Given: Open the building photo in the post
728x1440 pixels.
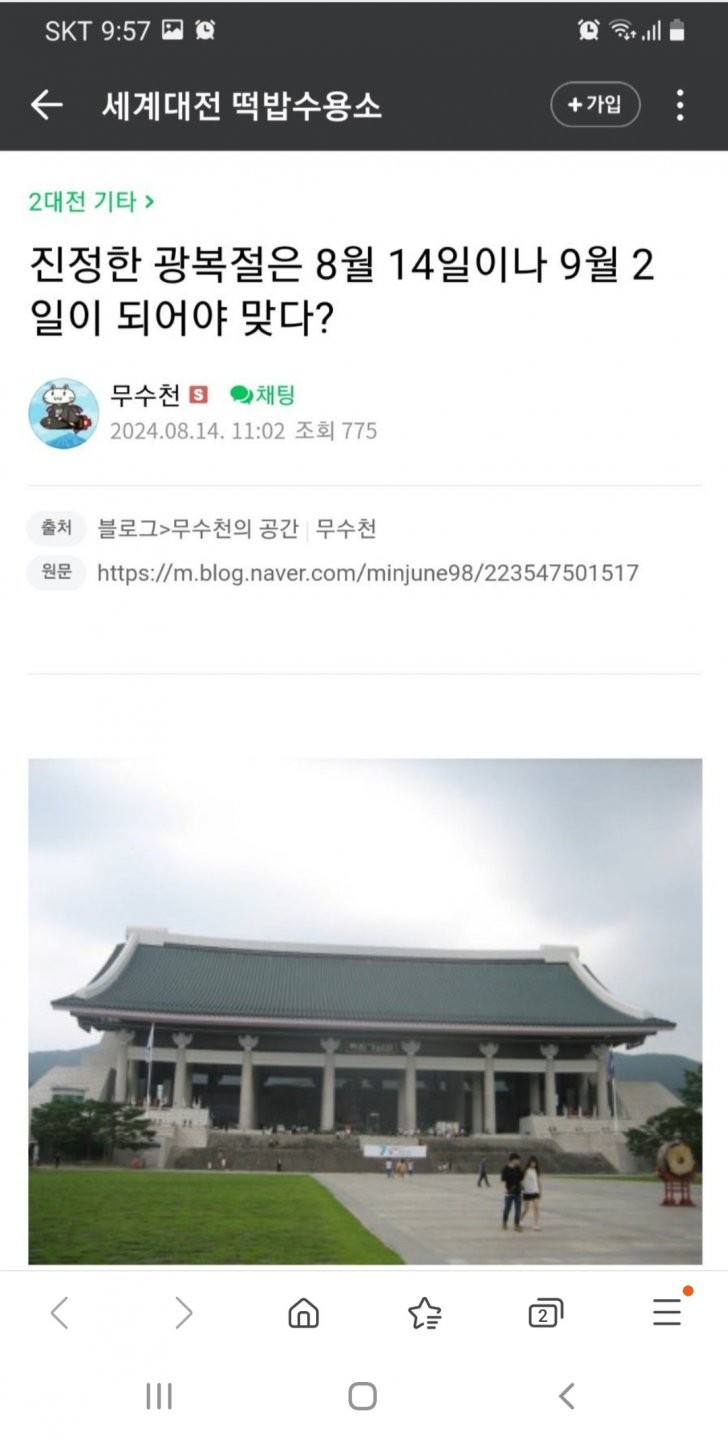Looking at the screenshot, I should pos(365,1010).
